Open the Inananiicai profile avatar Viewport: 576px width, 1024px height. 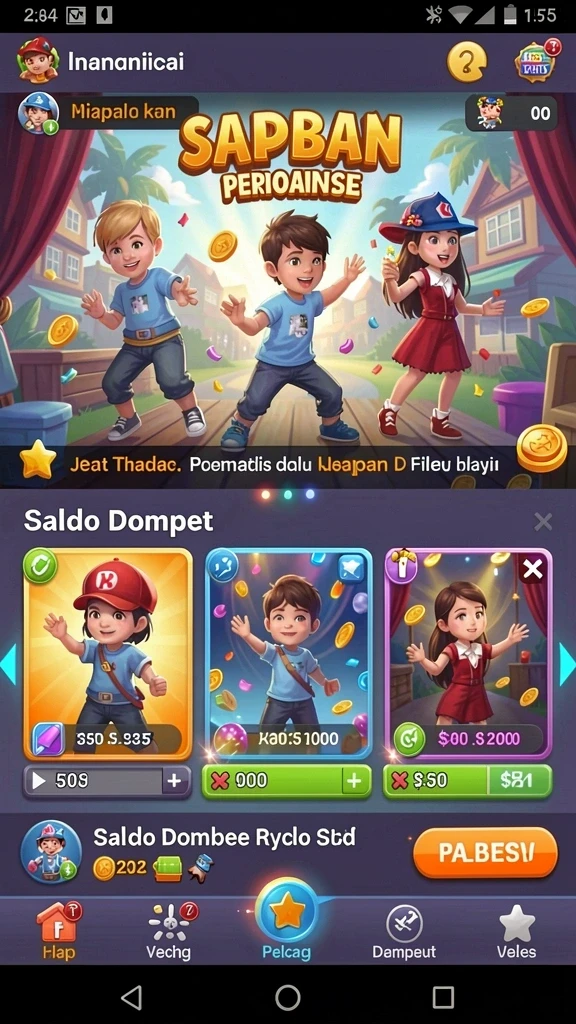[x=38, y=60]
